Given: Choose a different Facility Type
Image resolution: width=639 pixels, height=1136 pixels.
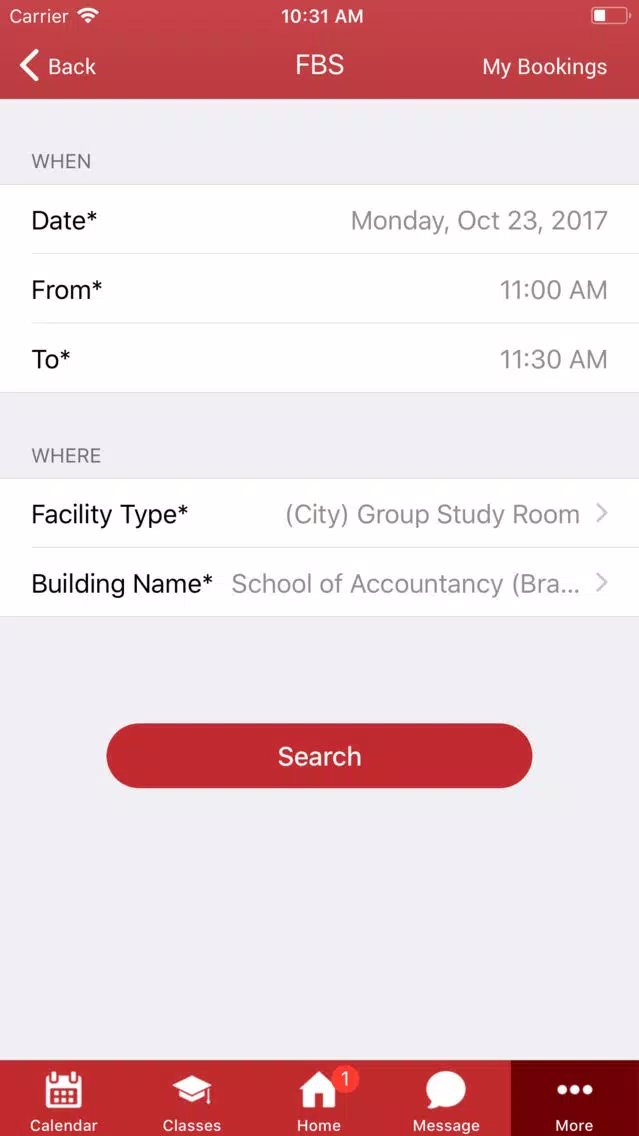Looking at the screenshot, I should [x=320, y=514].
